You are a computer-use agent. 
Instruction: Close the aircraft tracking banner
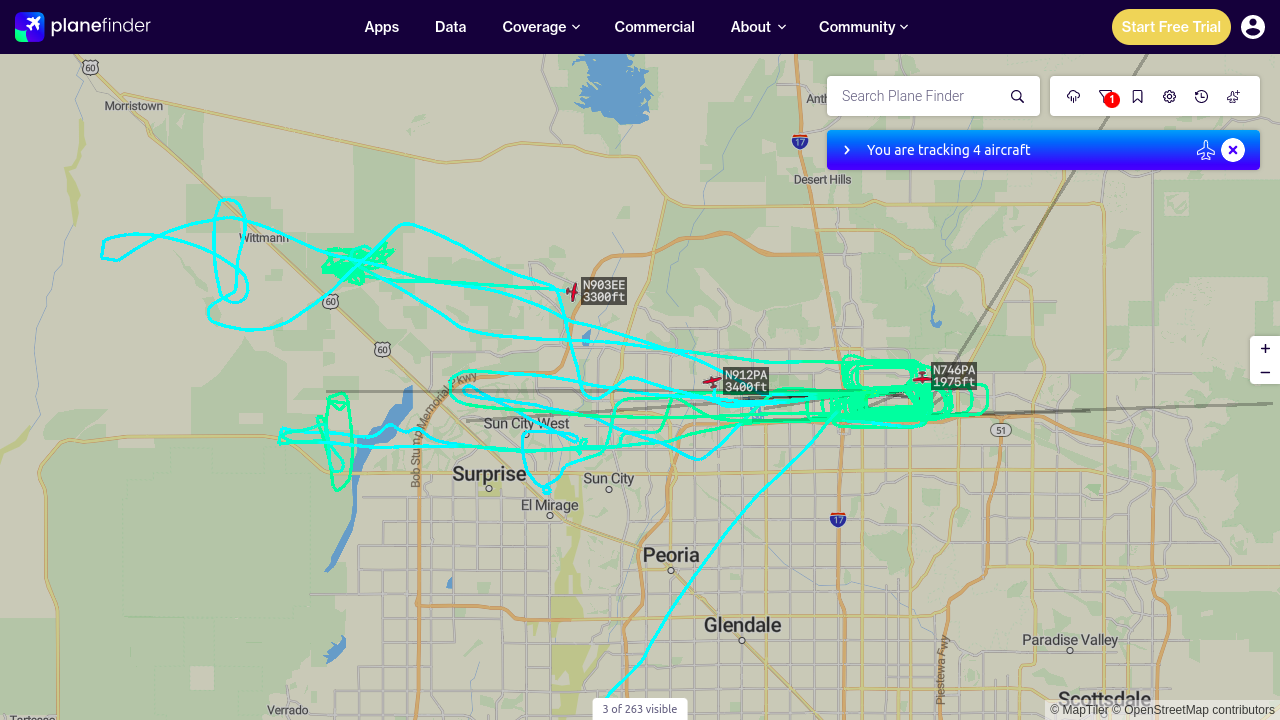[x=1233, y=150]
